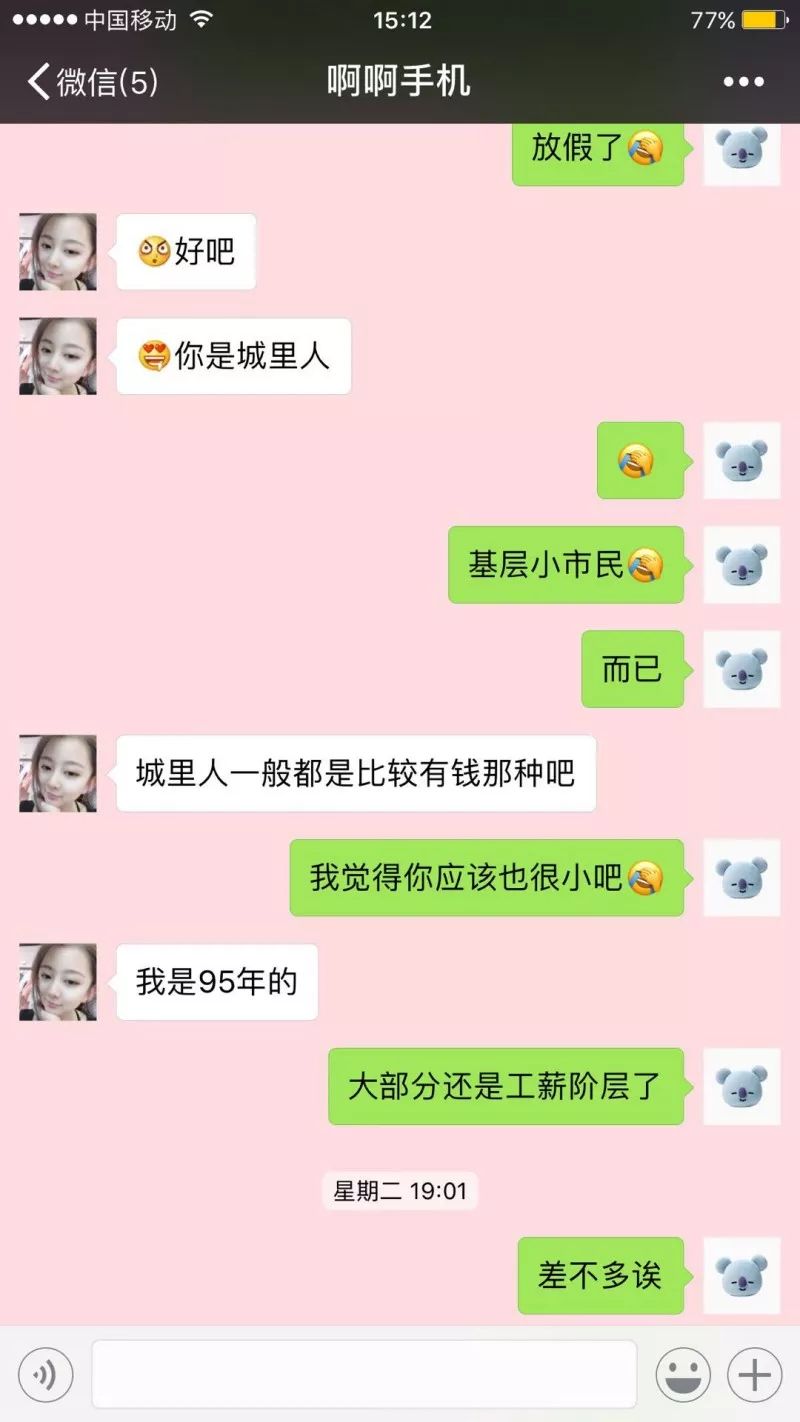800x1422 pixels.
Task: Open contact avatar beside 我是95年的 message
Action: tap(58, 982)
